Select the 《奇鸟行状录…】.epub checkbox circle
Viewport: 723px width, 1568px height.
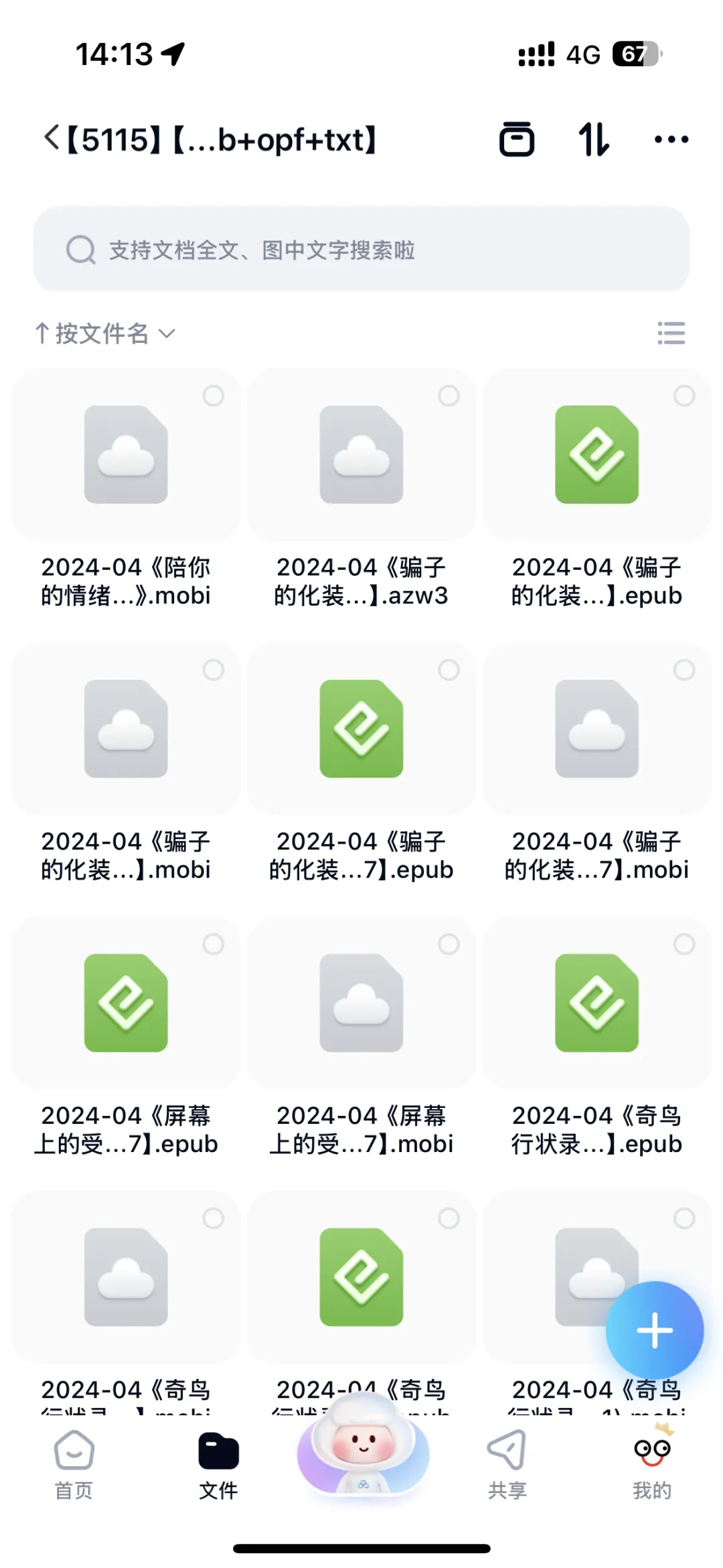(x=684, y=944)
